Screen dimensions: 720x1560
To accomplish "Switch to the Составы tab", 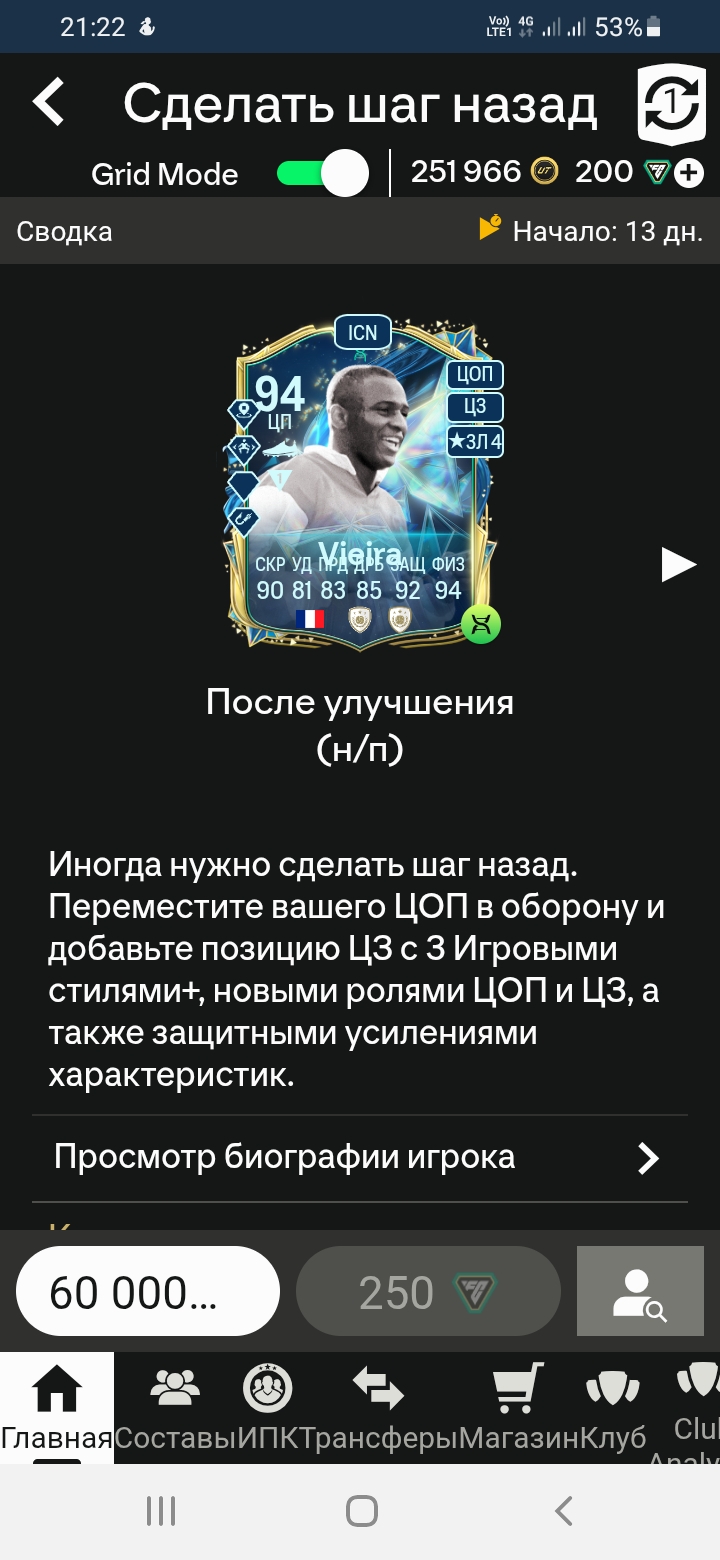I will (175, 1408).
